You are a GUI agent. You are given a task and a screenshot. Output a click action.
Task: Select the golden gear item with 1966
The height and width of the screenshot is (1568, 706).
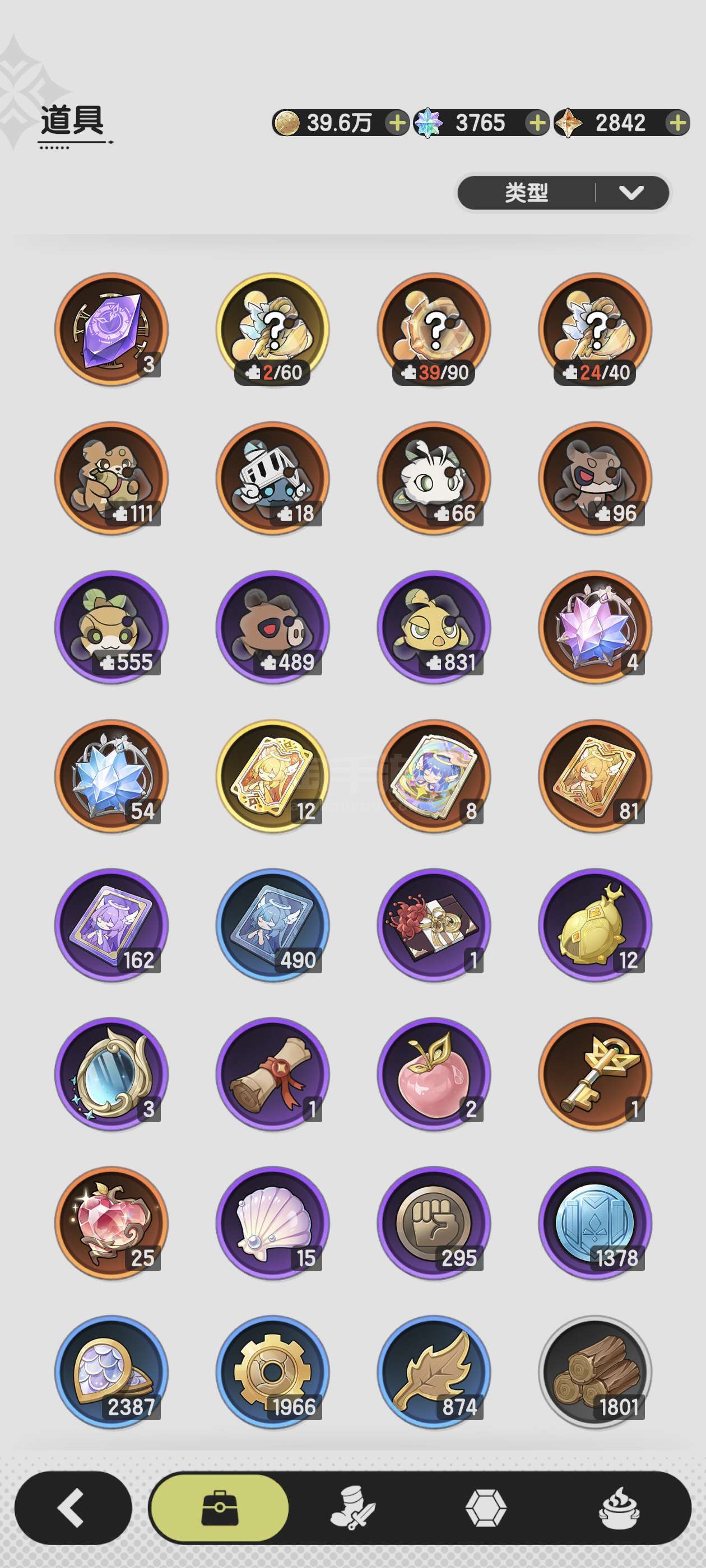(x=273, y=1373)
